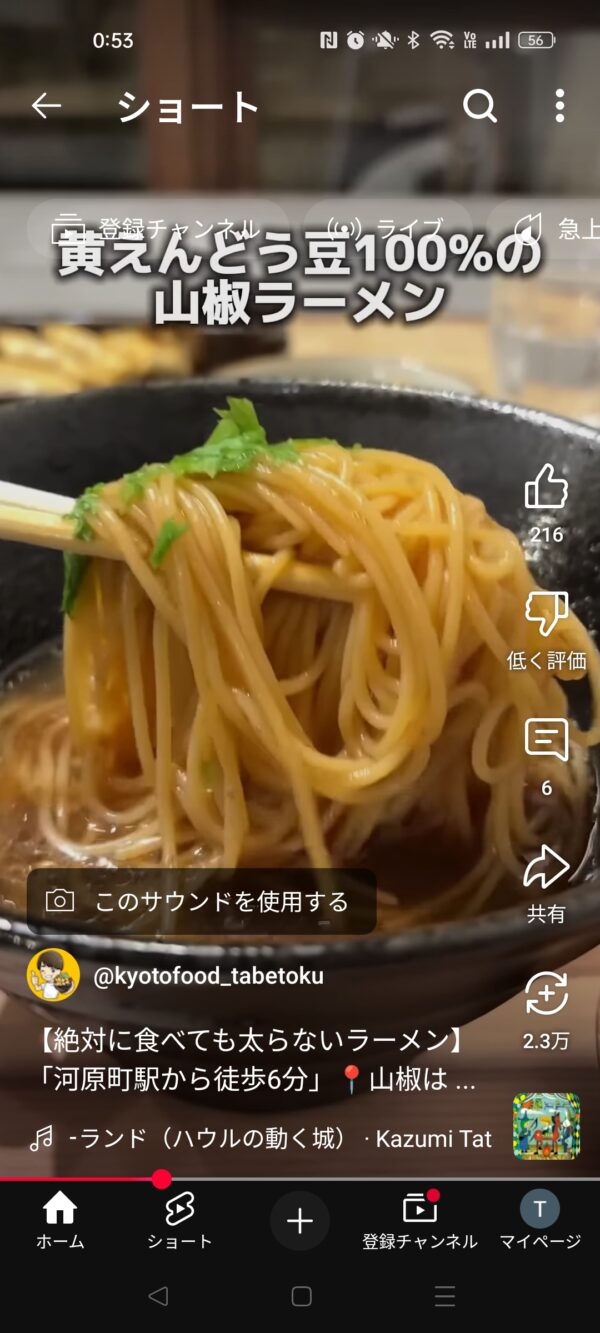Select the 登録チャンネル chip
Image resolution: width=600 pixels, height=1333 pixels.
click(x=158, y=228)
